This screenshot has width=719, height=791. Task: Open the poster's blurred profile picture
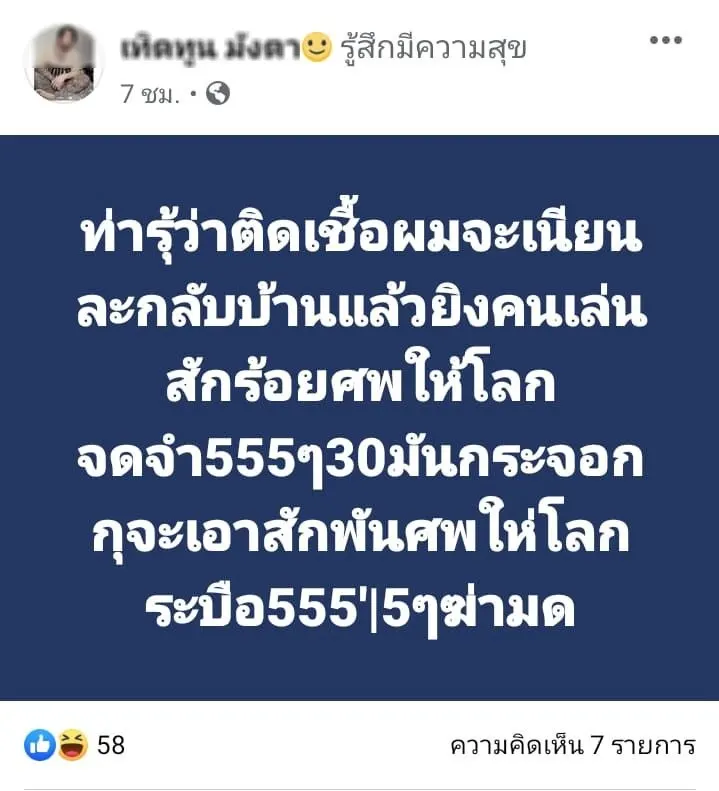click(65, 63)
